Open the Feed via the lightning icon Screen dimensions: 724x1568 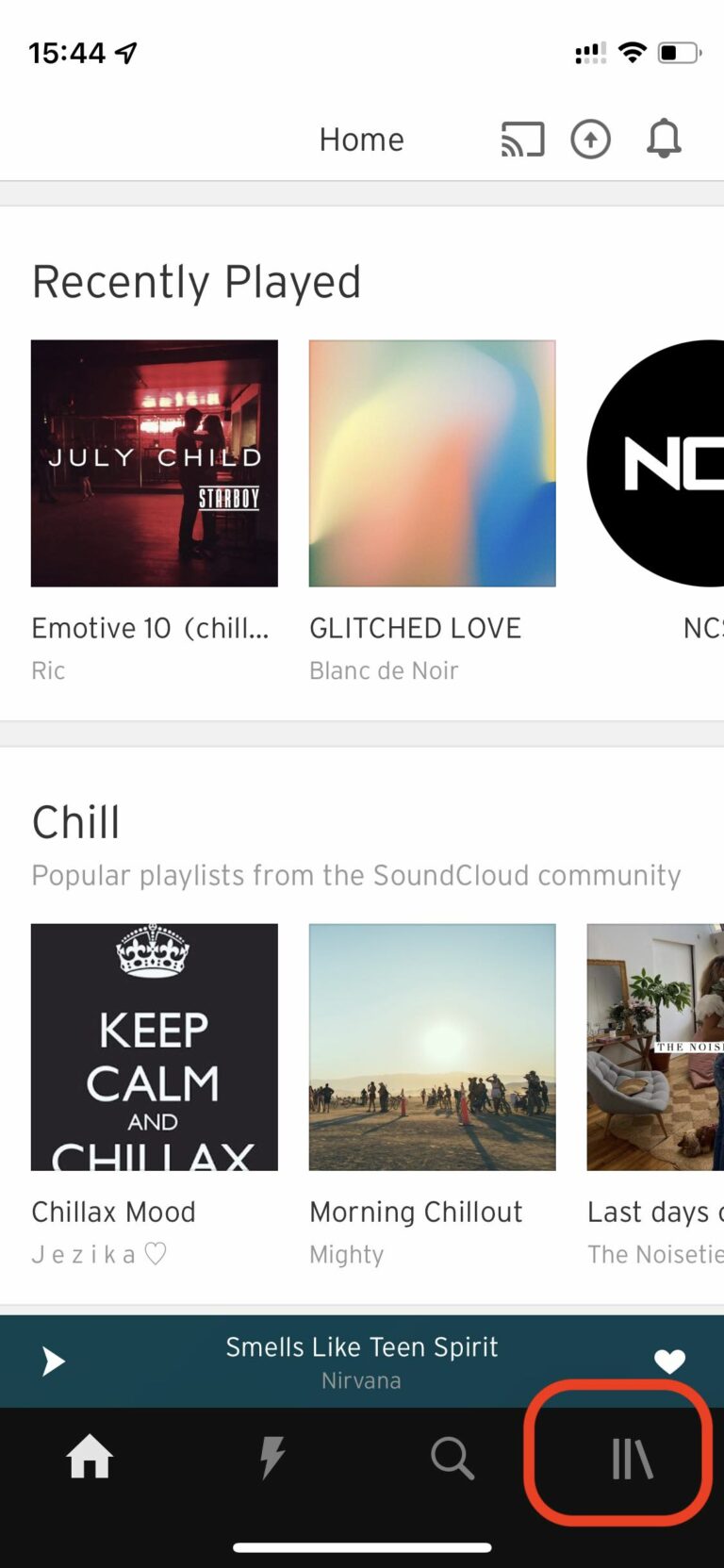click(271, 1458)
